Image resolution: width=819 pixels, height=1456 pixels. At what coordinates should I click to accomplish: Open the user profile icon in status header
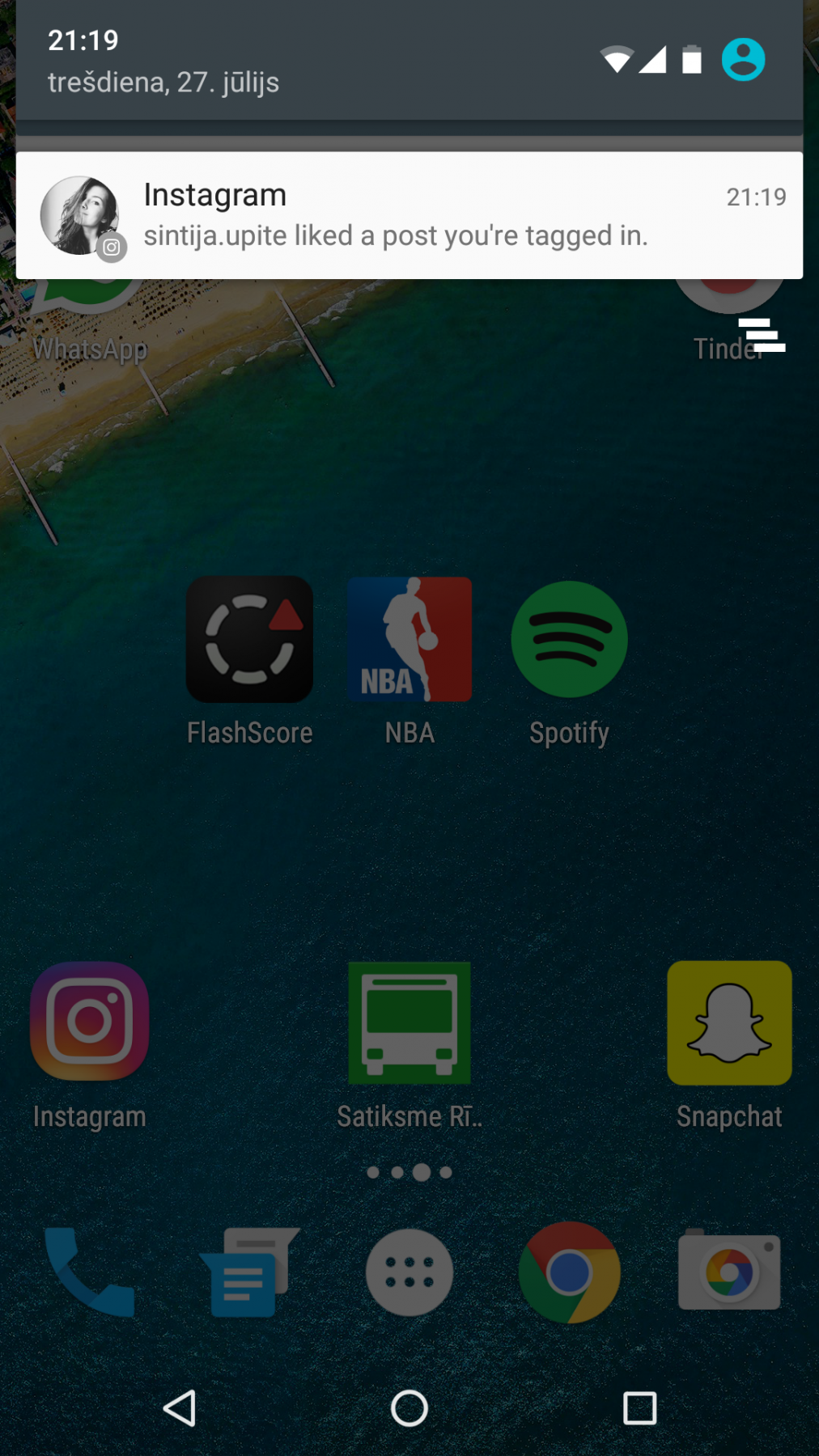point(743,60)
